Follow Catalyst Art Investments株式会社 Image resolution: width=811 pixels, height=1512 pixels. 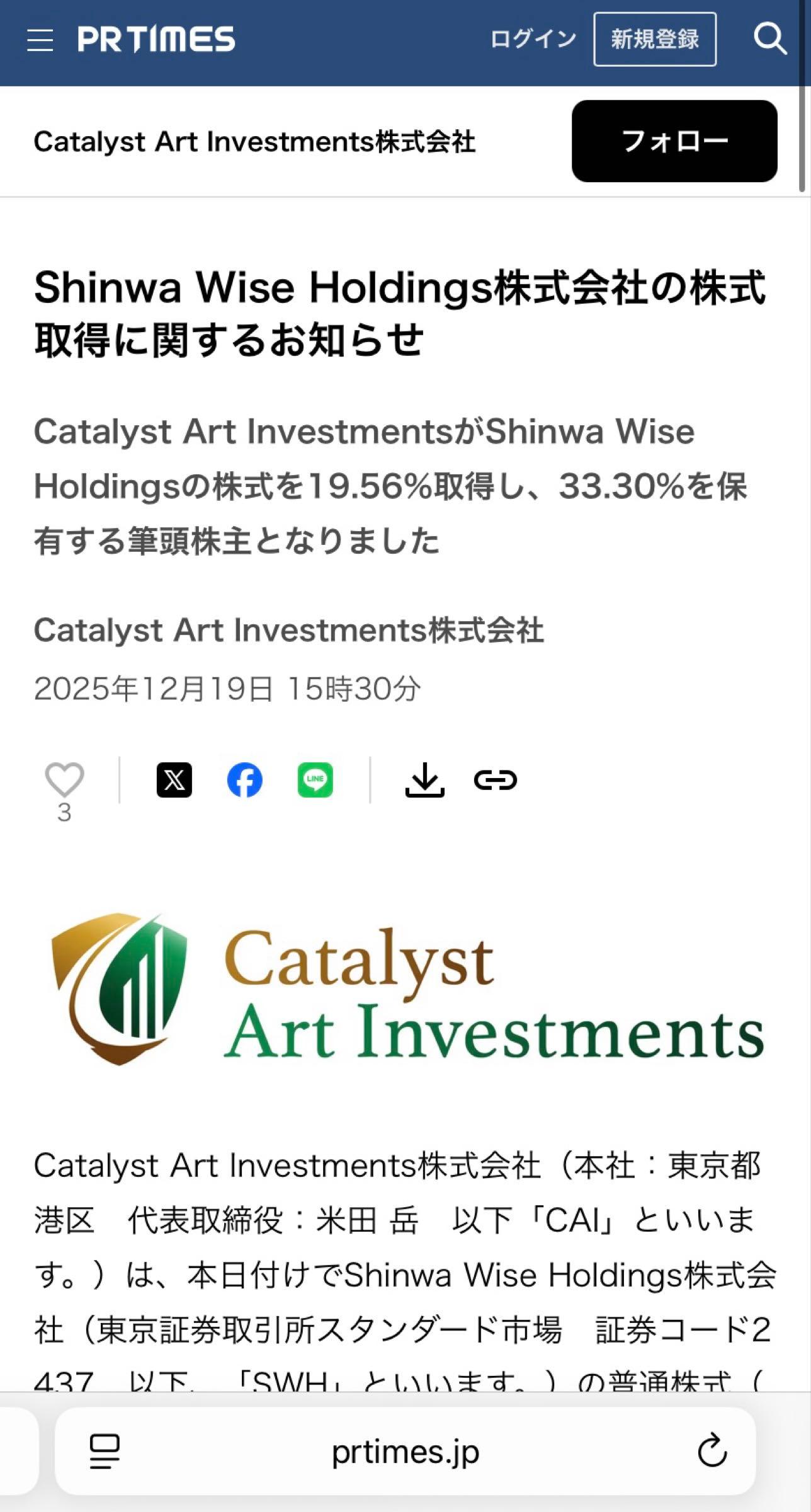(674, 141)
